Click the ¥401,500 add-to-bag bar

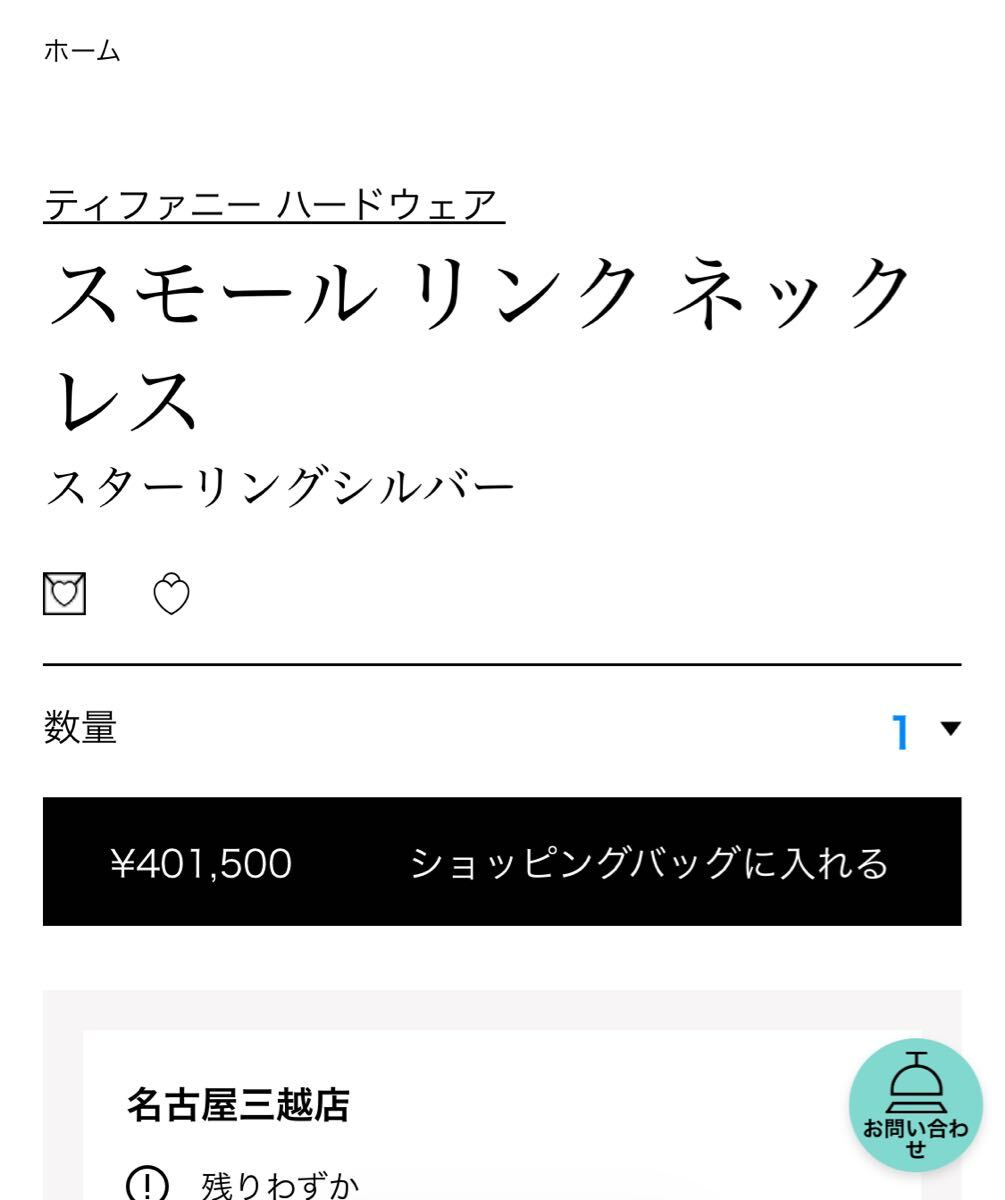coord(502,861)
